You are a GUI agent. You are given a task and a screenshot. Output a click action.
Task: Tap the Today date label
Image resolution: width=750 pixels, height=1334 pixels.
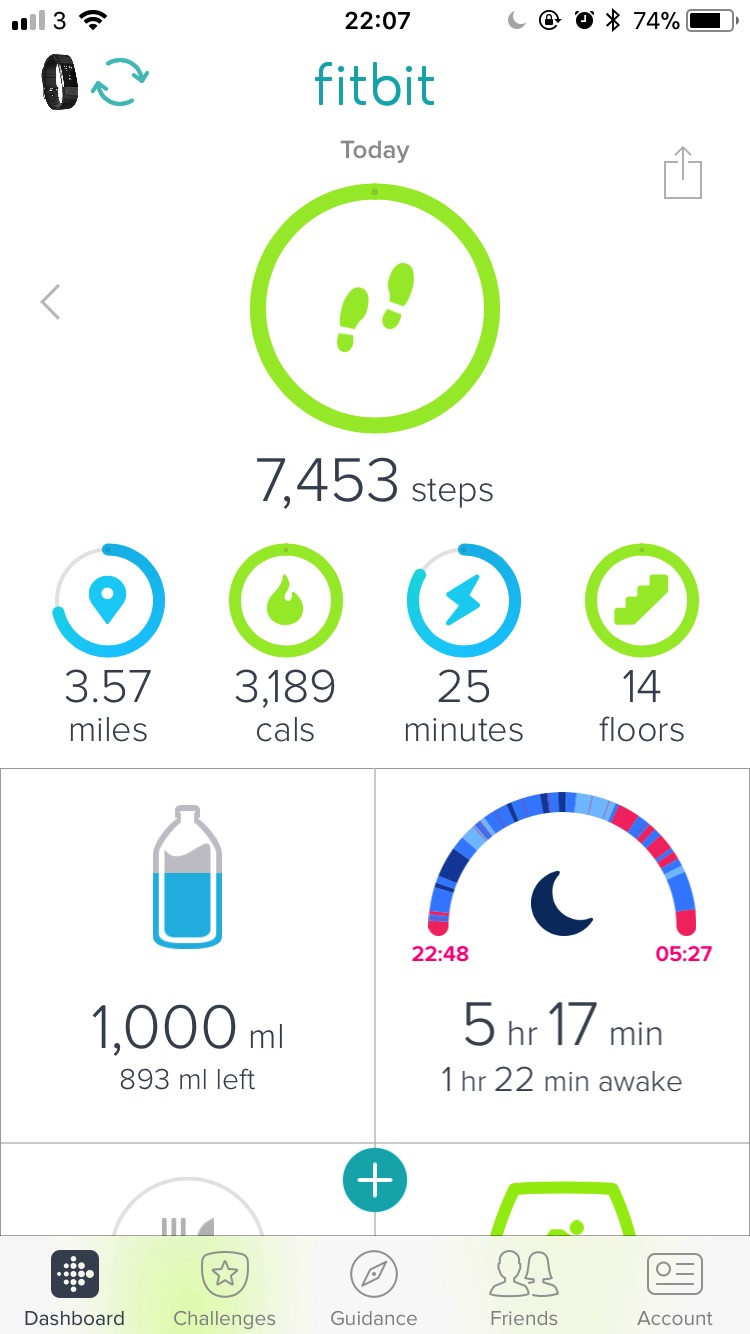pyautogui.click(x=374, y=150)
